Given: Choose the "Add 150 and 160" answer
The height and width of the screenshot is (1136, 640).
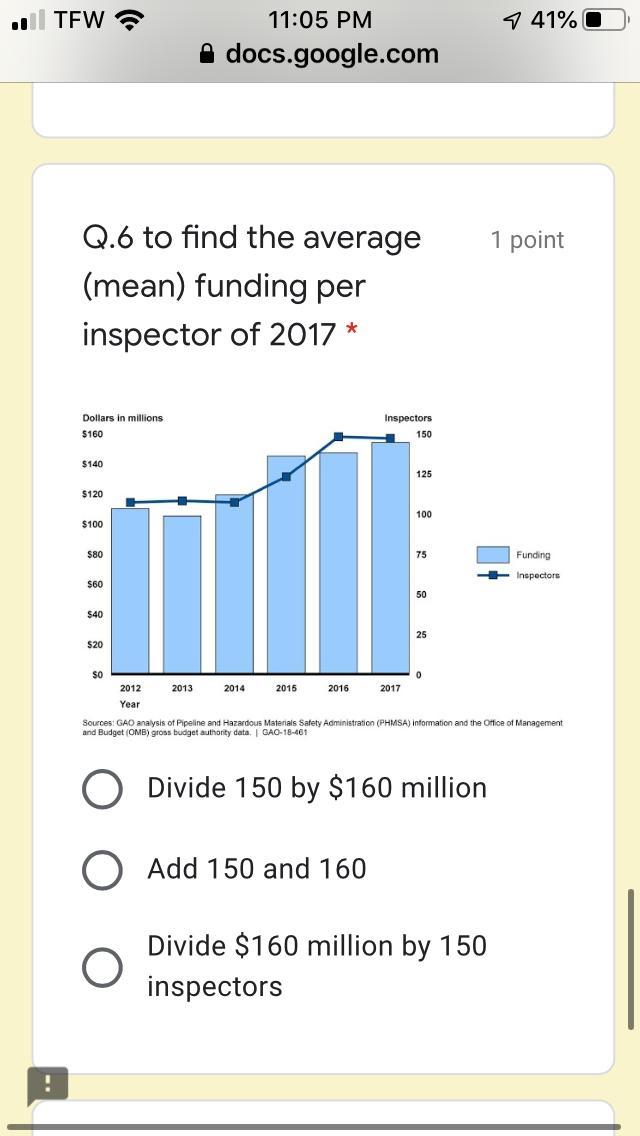Looking at the screenshot, I should tap(102, 870).
